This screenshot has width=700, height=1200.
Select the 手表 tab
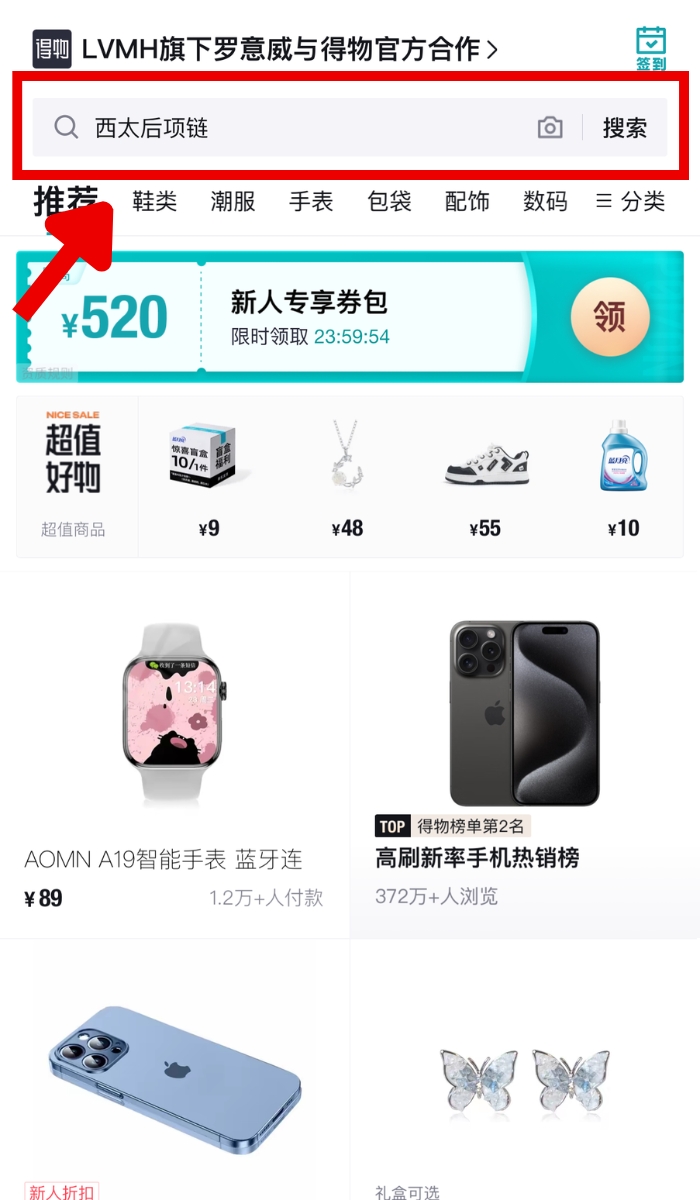[x=311, y=201]
